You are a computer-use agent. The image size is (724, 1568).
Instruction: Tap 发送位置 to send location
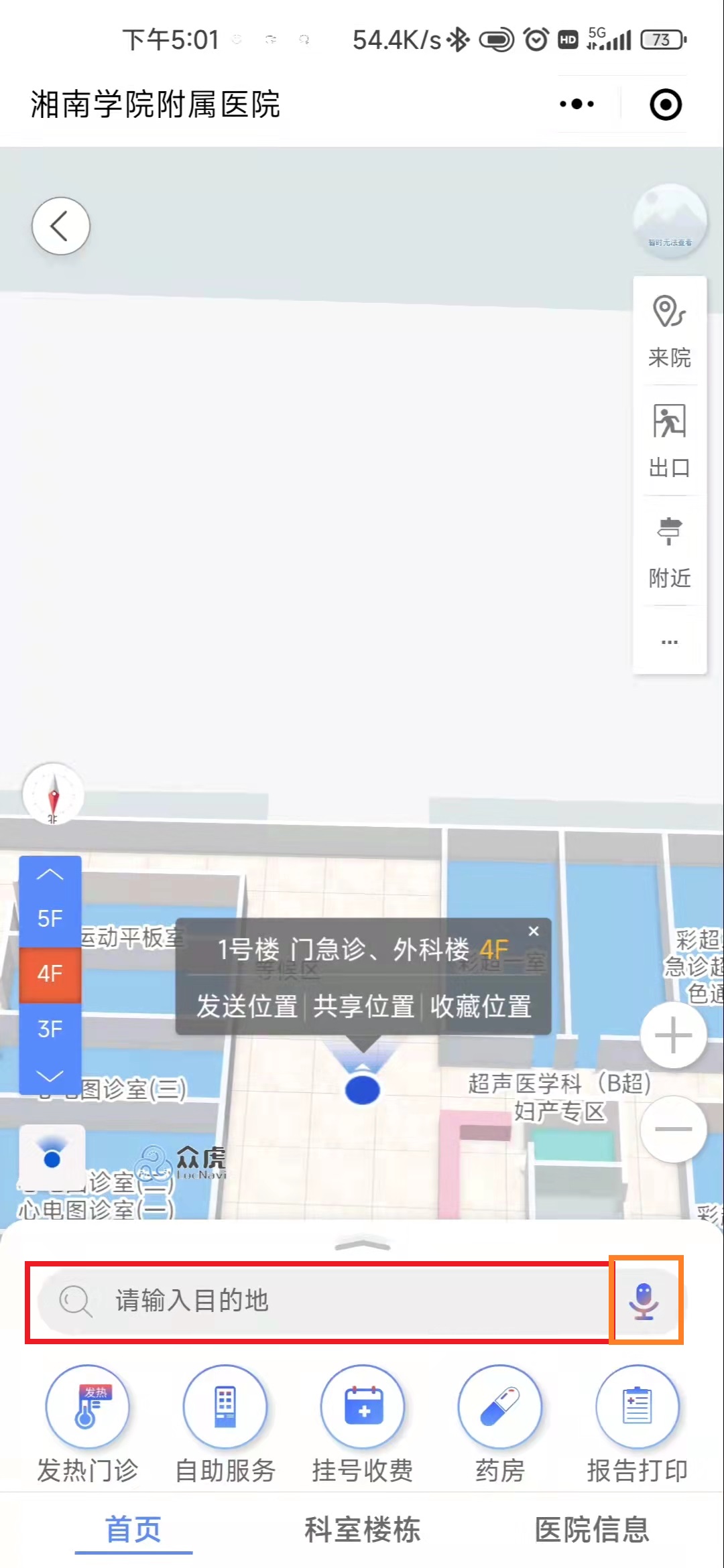[247, 1006]
